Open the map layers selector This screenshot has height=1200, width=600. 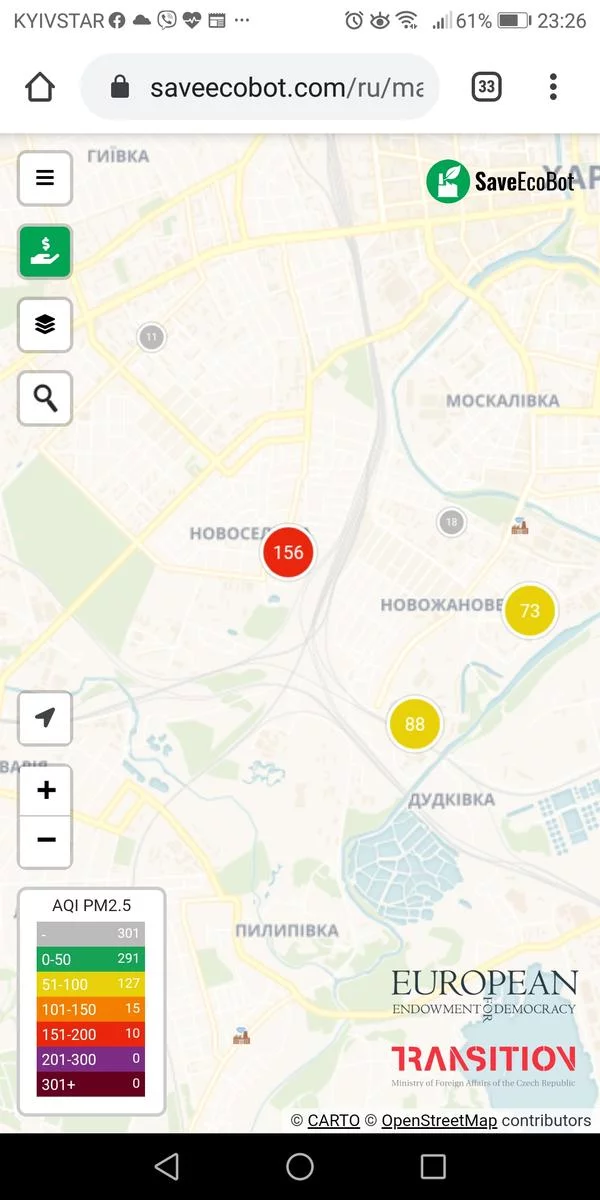pyautogui.click(x=45, y=325)
